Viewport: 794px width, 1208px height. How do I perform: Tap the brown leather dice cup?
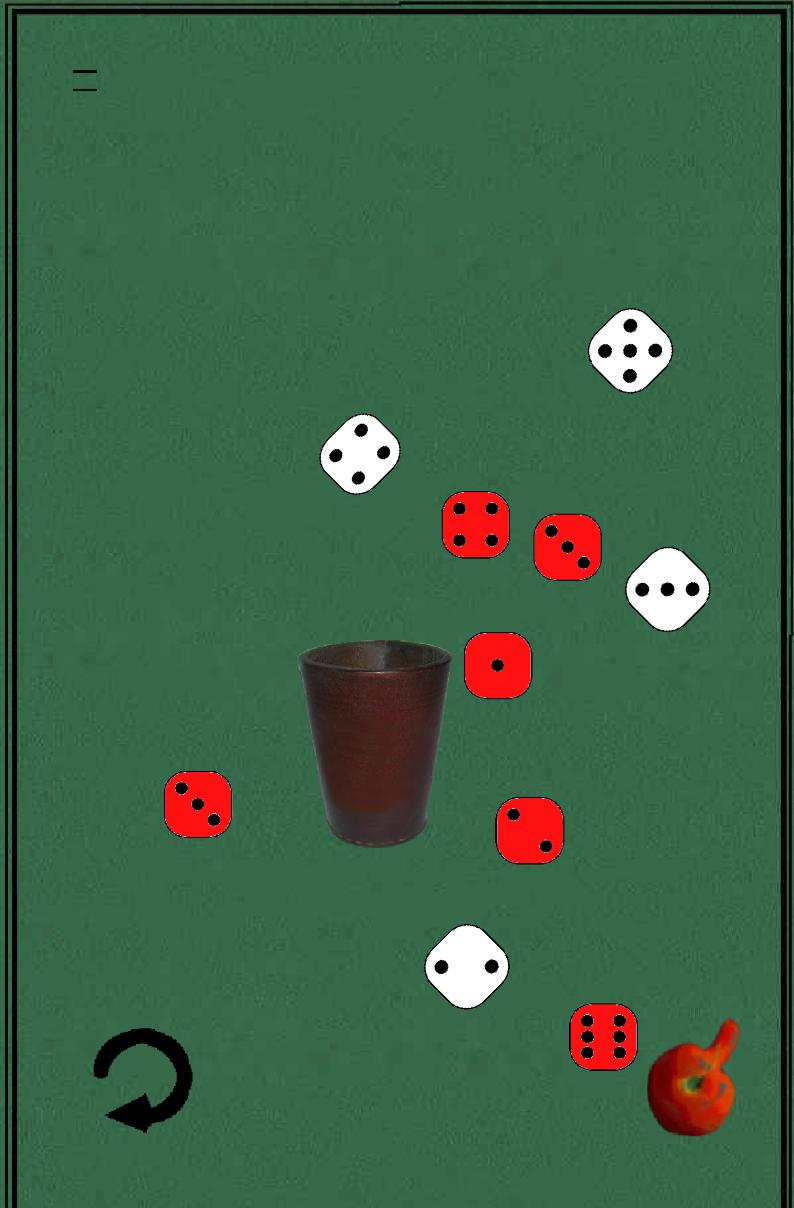(x=374, y=741)
